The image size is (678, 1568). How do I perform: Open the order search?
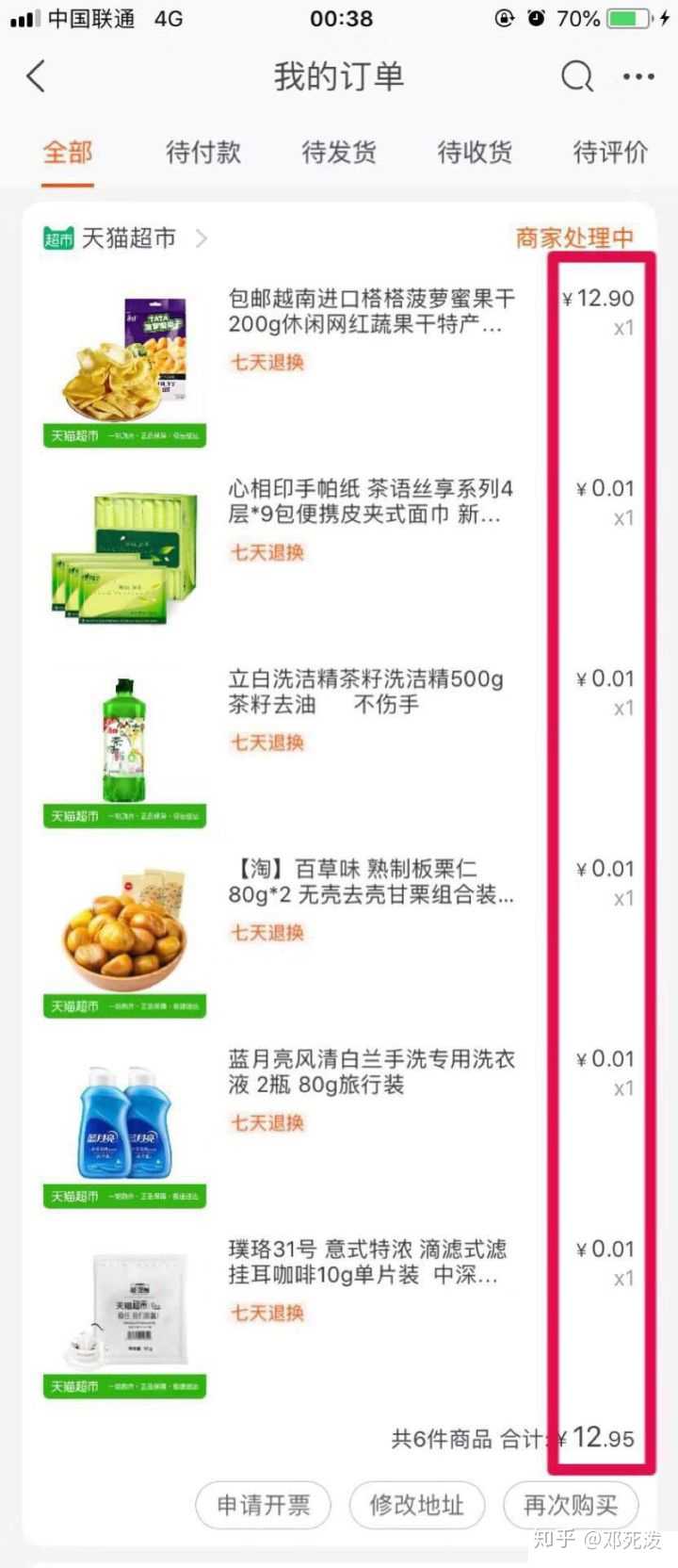tap(576, 76)
